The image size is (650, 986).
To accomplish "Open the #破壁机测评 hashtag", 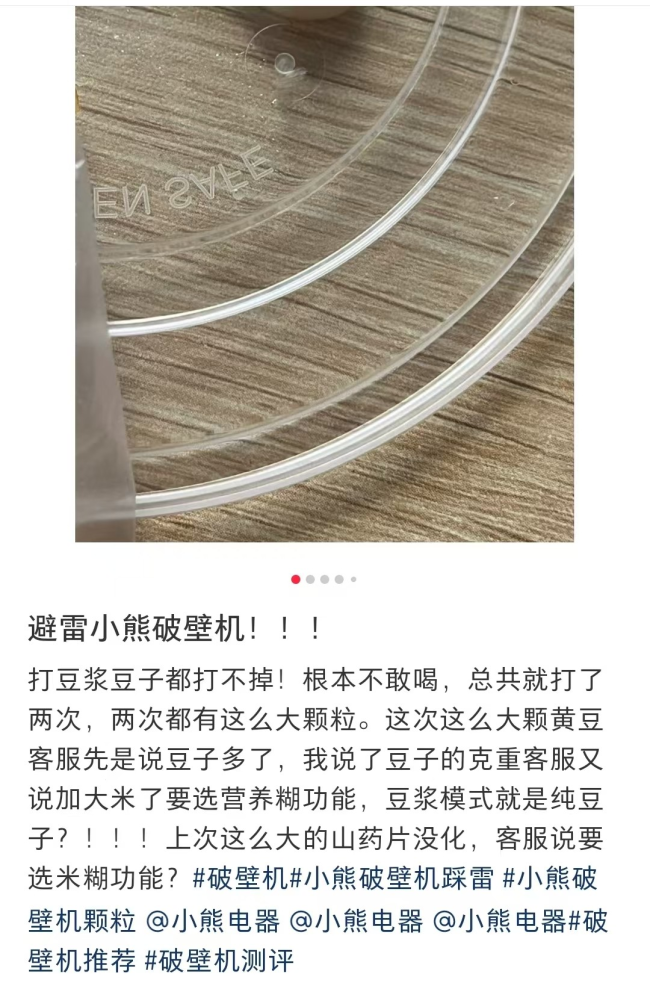I will [x=219, y=961].
